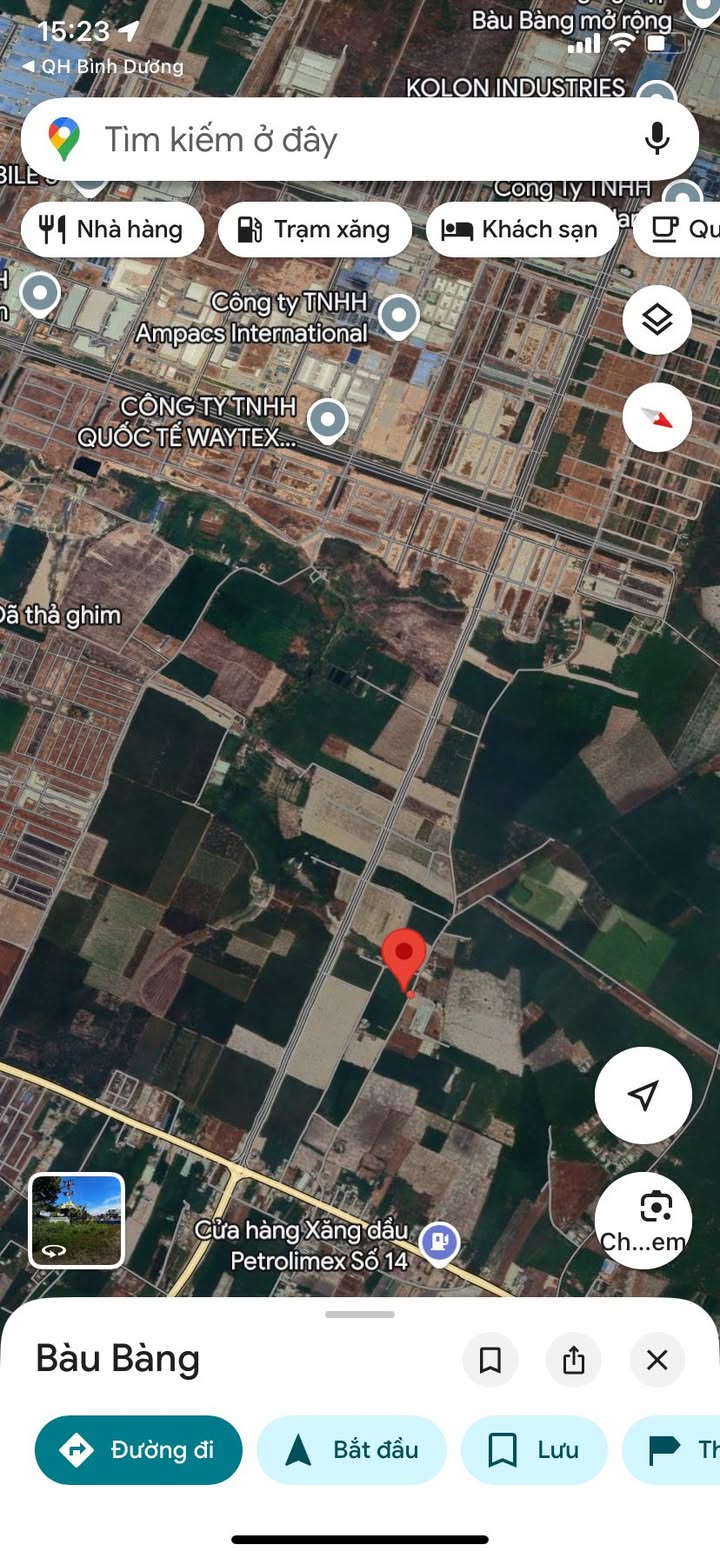Tap the Lưu button

coord(534,1450)
